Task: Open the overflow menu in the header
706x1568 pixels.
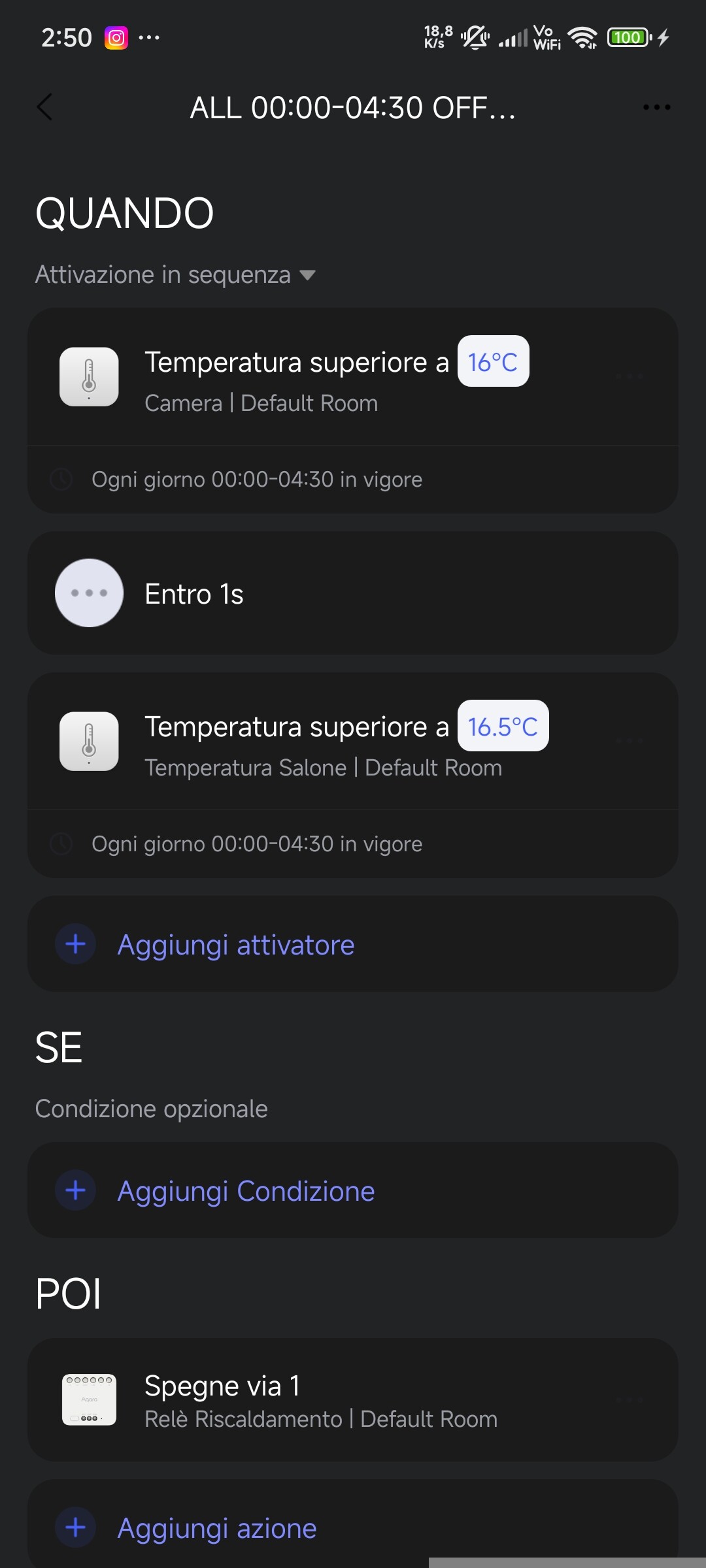Action: coord(656,107)
